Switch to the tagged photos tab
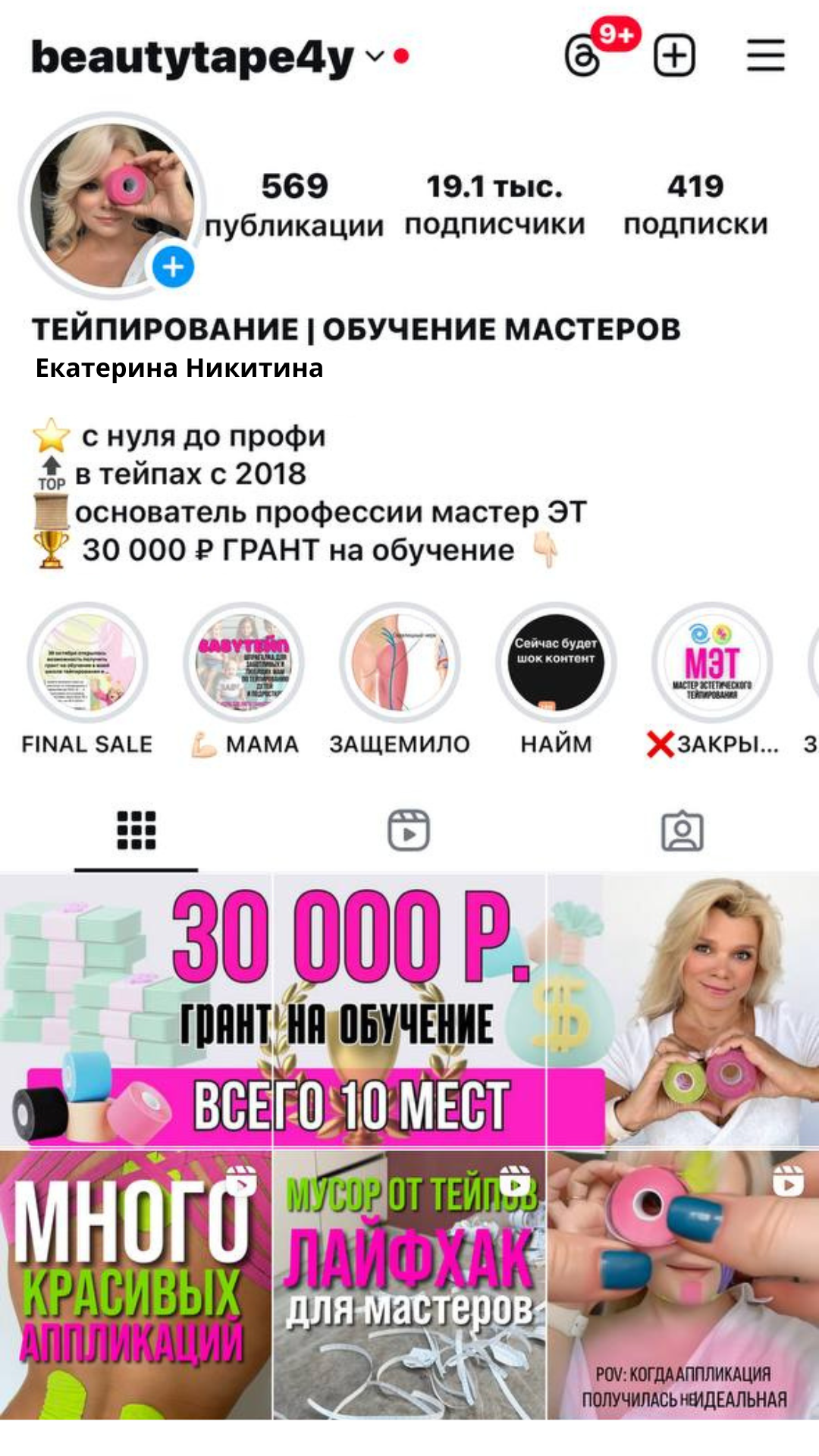Image resolution: width=819 pixels, height=1456 pixels. pyautogui.click(x=682, y=832)
